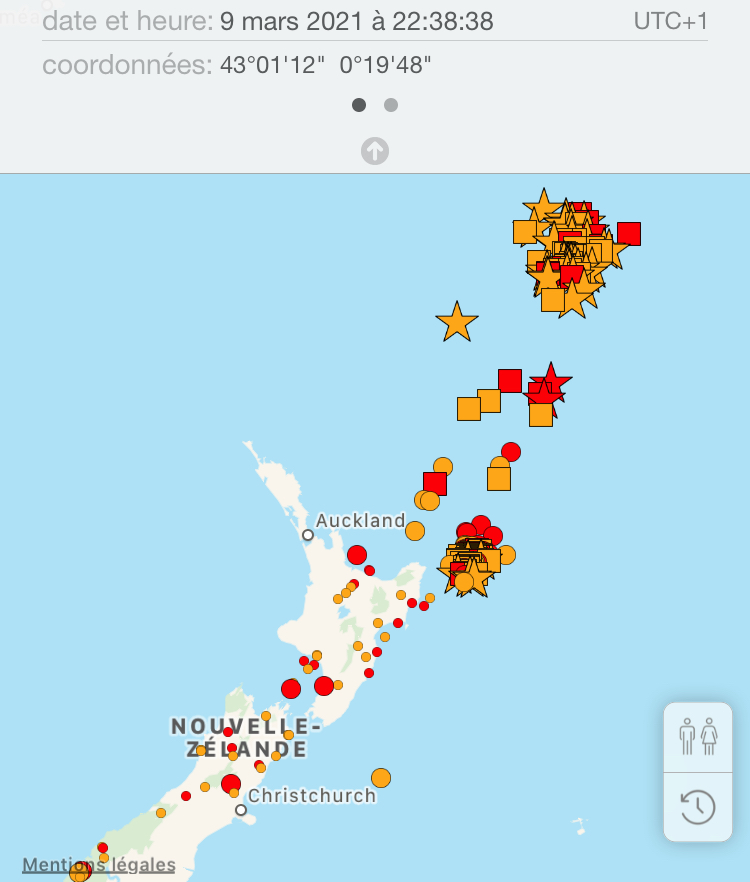Open the Mentions légales link
Image resolution: width=750 pixels, height=882 pixels.
(99, 865)
